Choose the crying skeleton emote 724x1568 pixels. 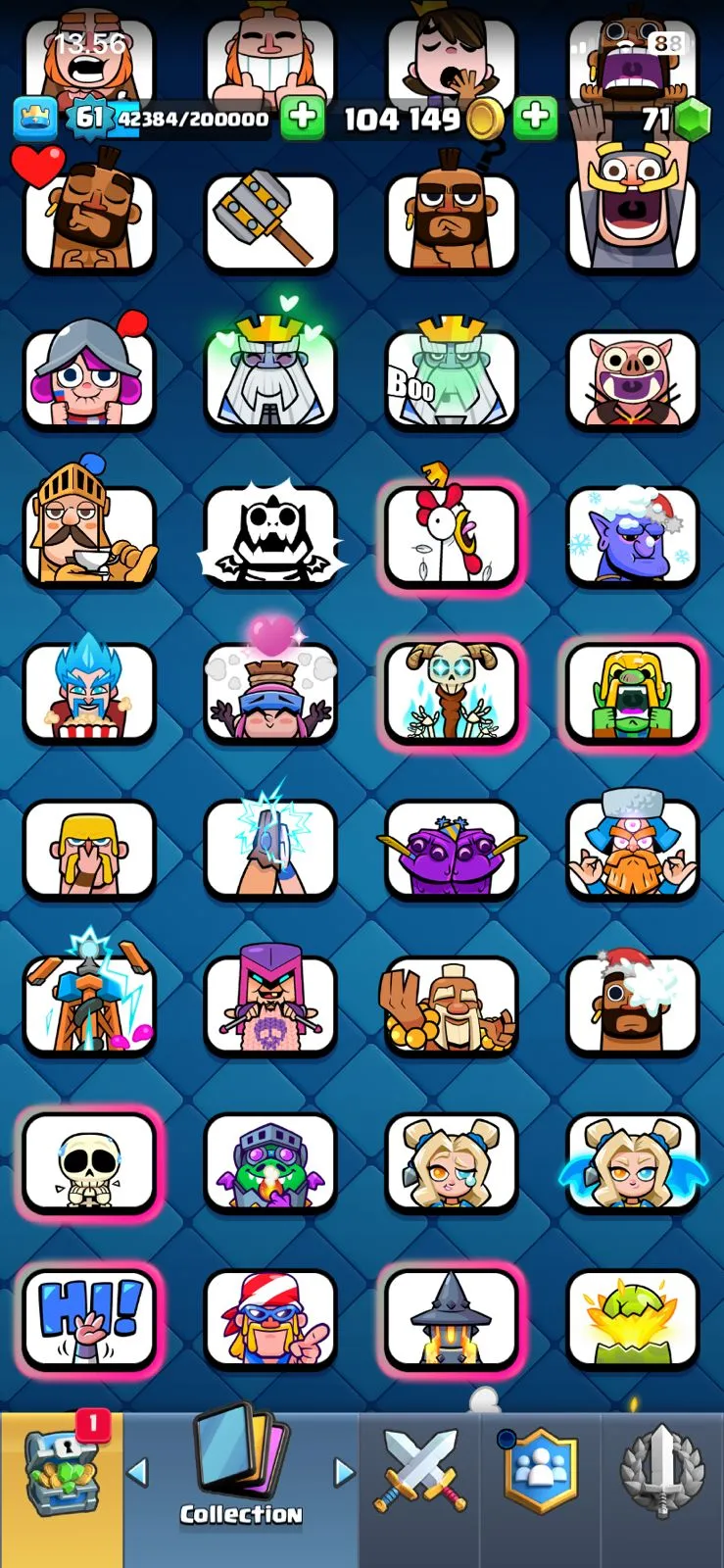tap(89, 1163)
